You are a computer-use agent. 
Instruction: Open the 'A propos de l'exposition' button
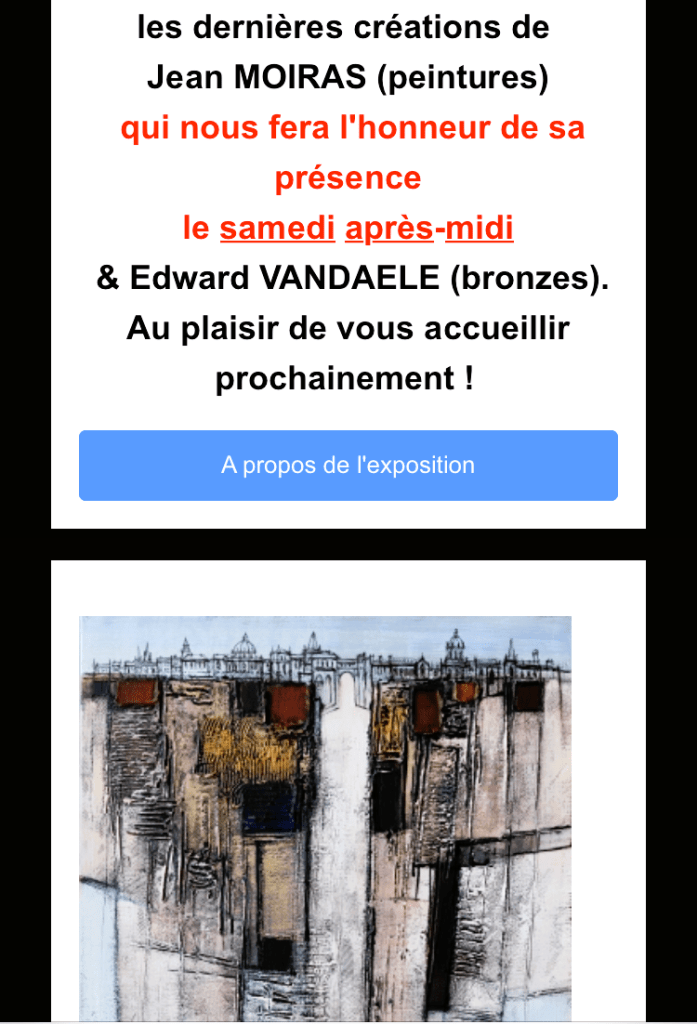click(x=348, y=465)
